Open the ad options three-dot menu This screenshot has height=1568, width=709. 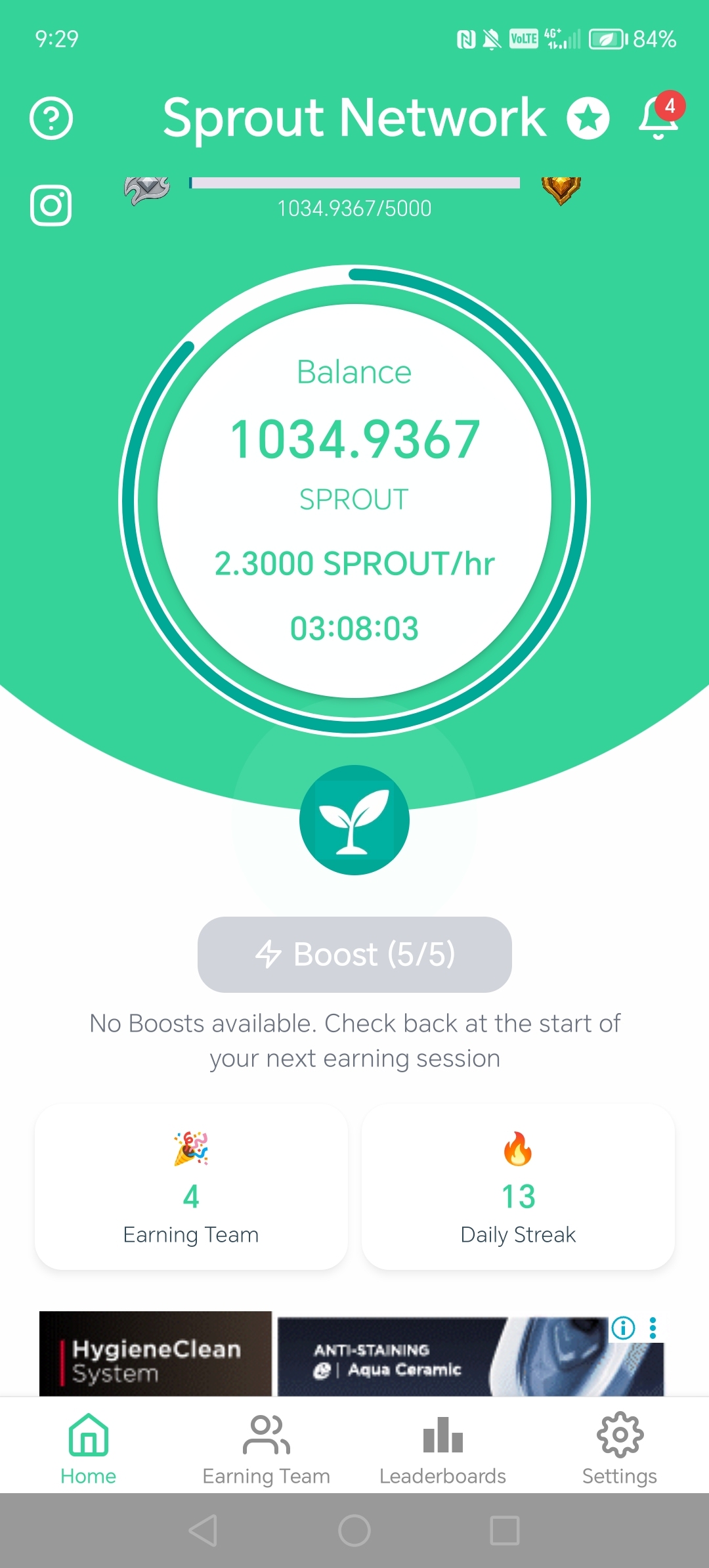(653, 1328)
